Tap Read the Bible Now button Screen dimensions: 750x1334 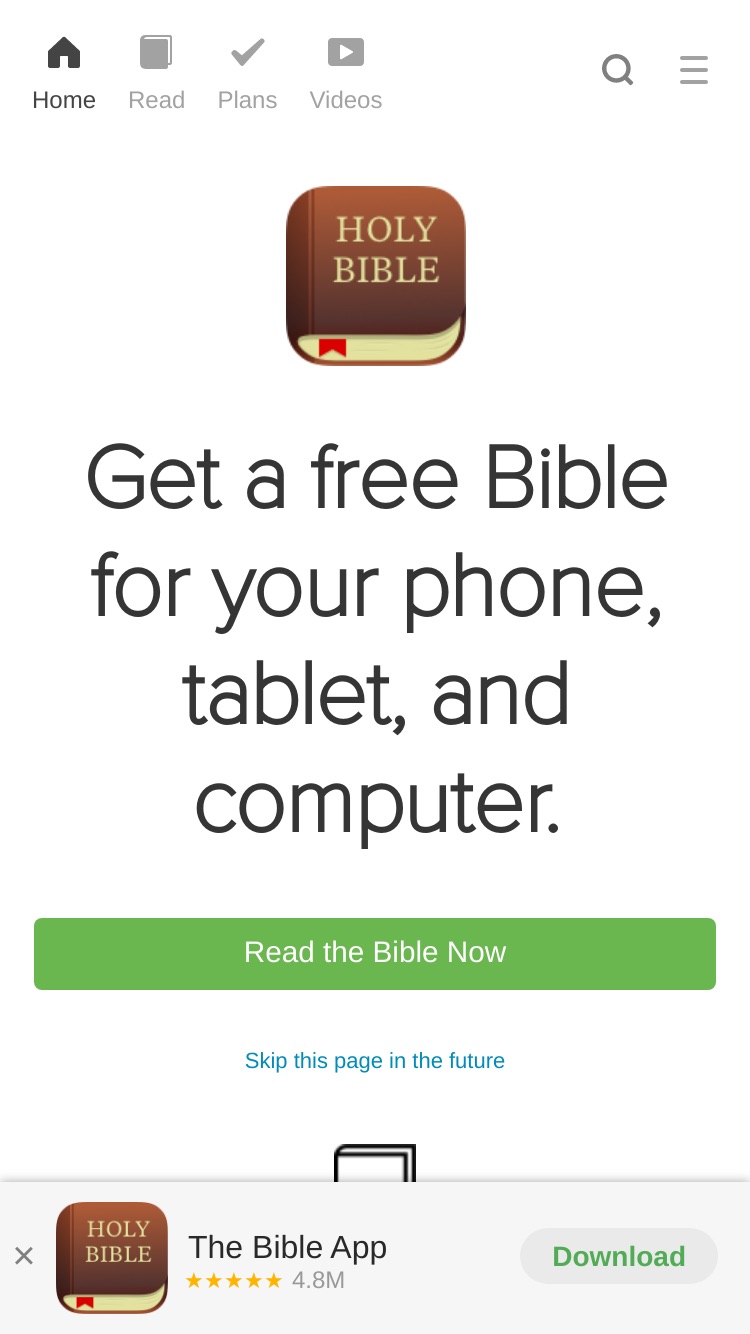375,954
